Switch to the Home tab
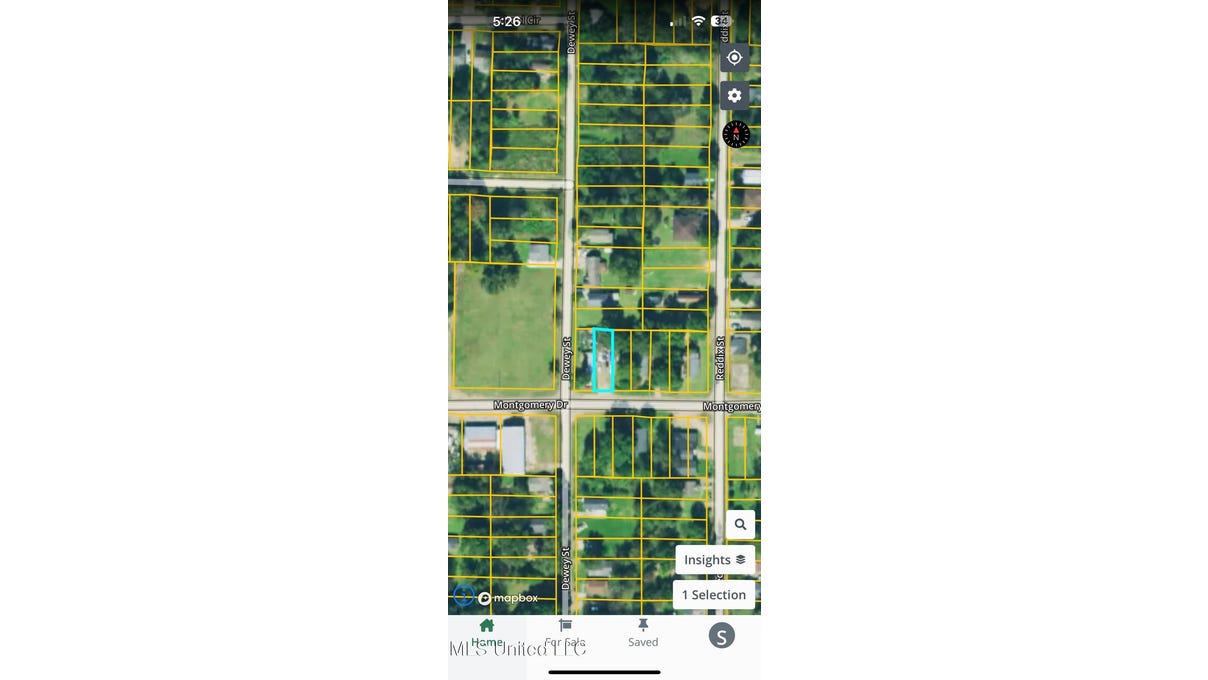This screenshot has width=1208, height=680. point(487,633)
